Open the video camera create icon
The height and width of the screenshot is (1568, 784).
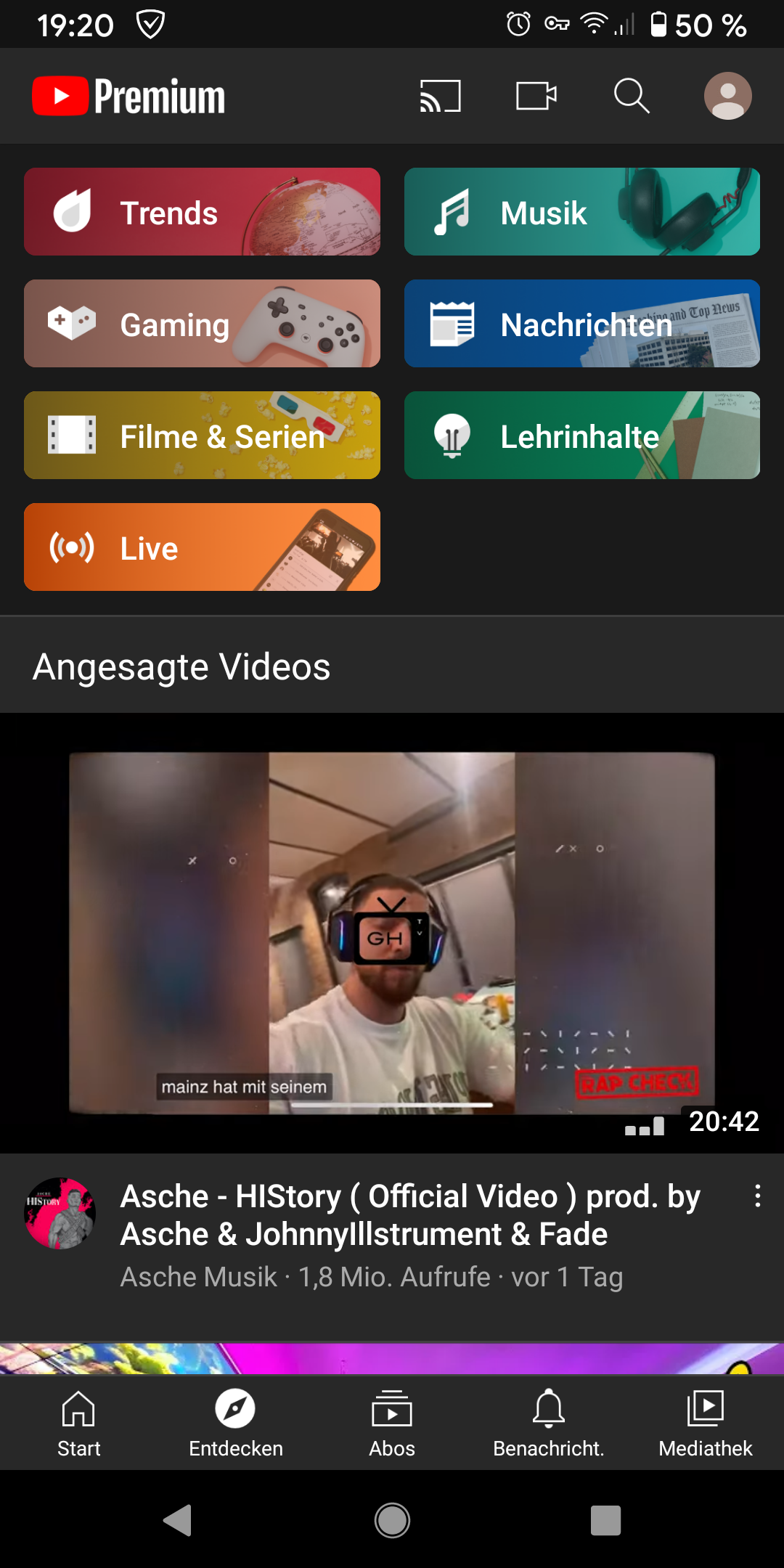536,96
